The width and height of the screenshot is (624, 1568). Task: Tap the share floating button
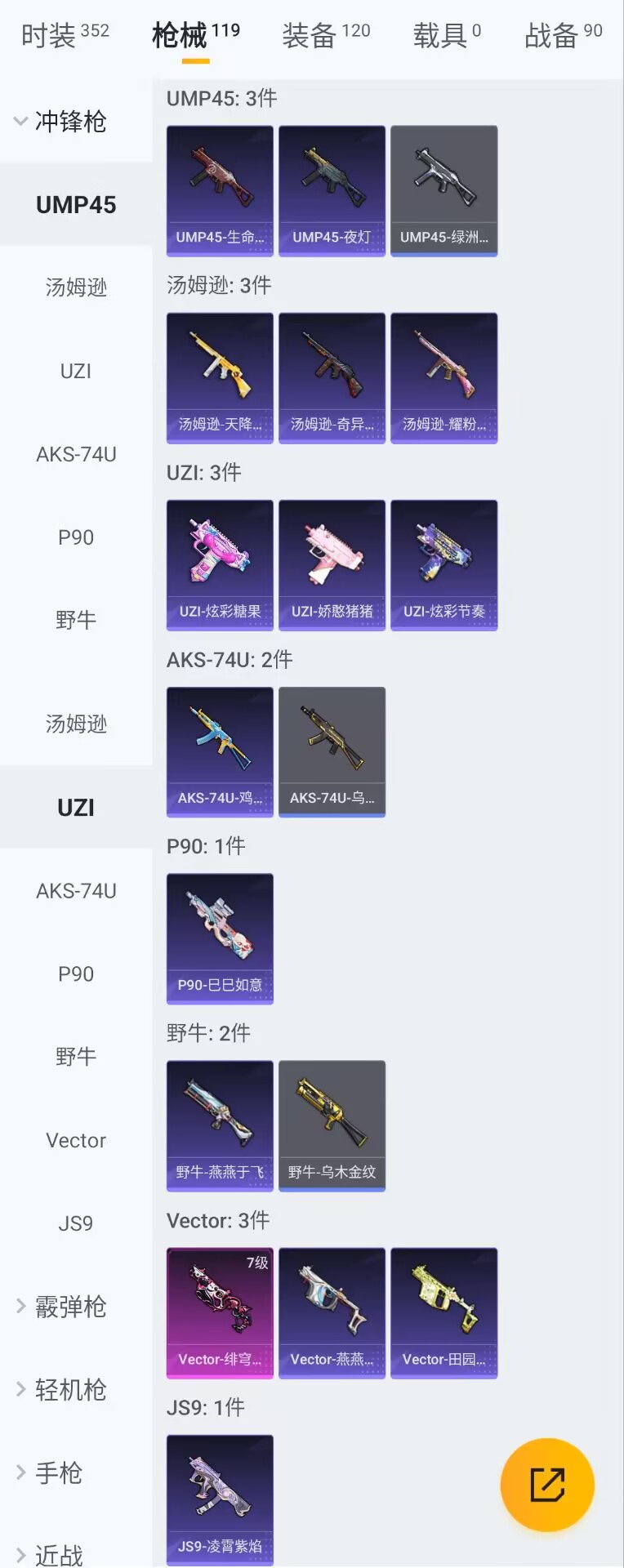pos(547,1485)
